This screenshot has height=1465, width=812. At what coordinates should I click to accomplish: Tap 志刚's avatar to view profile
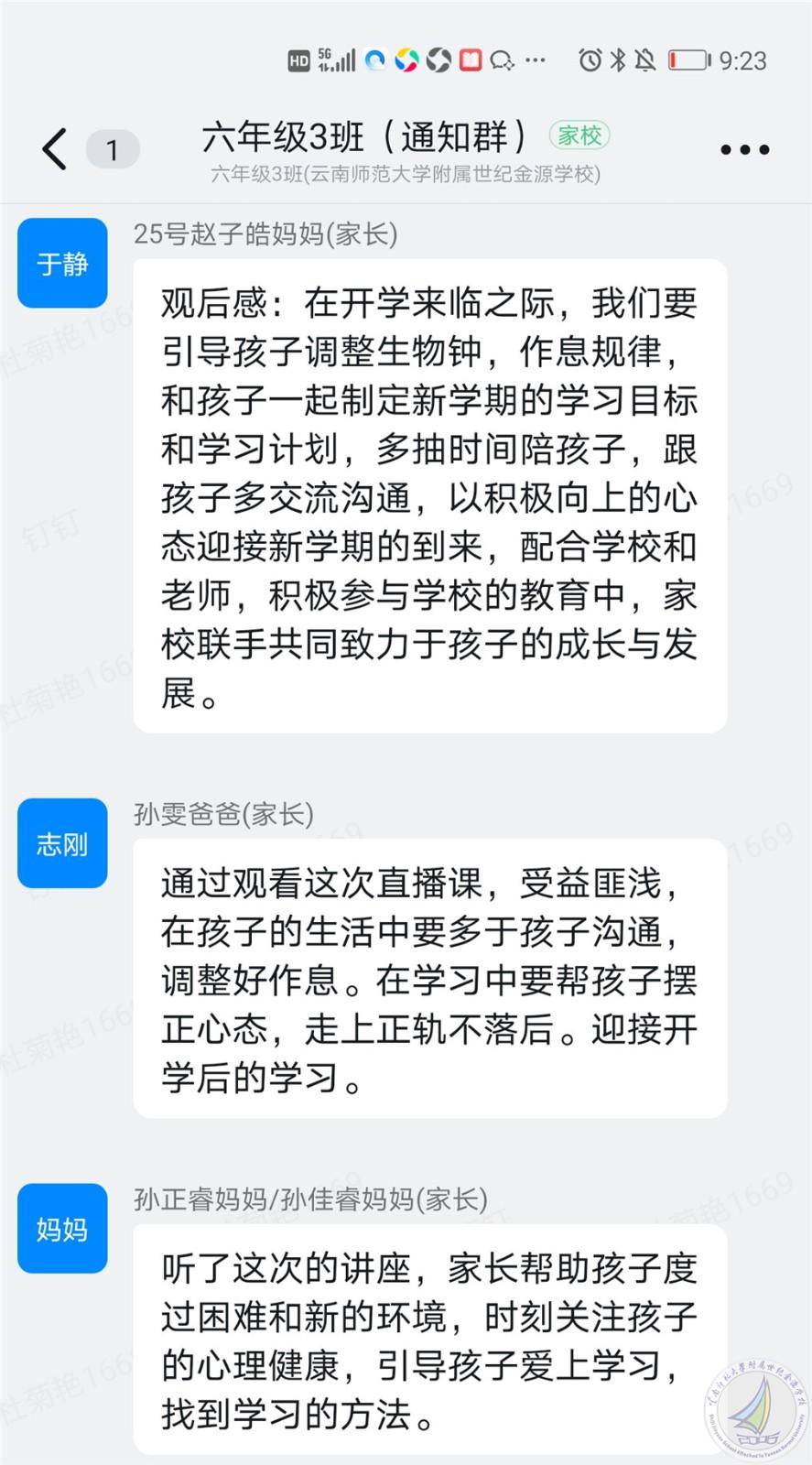tap(62, 843)
